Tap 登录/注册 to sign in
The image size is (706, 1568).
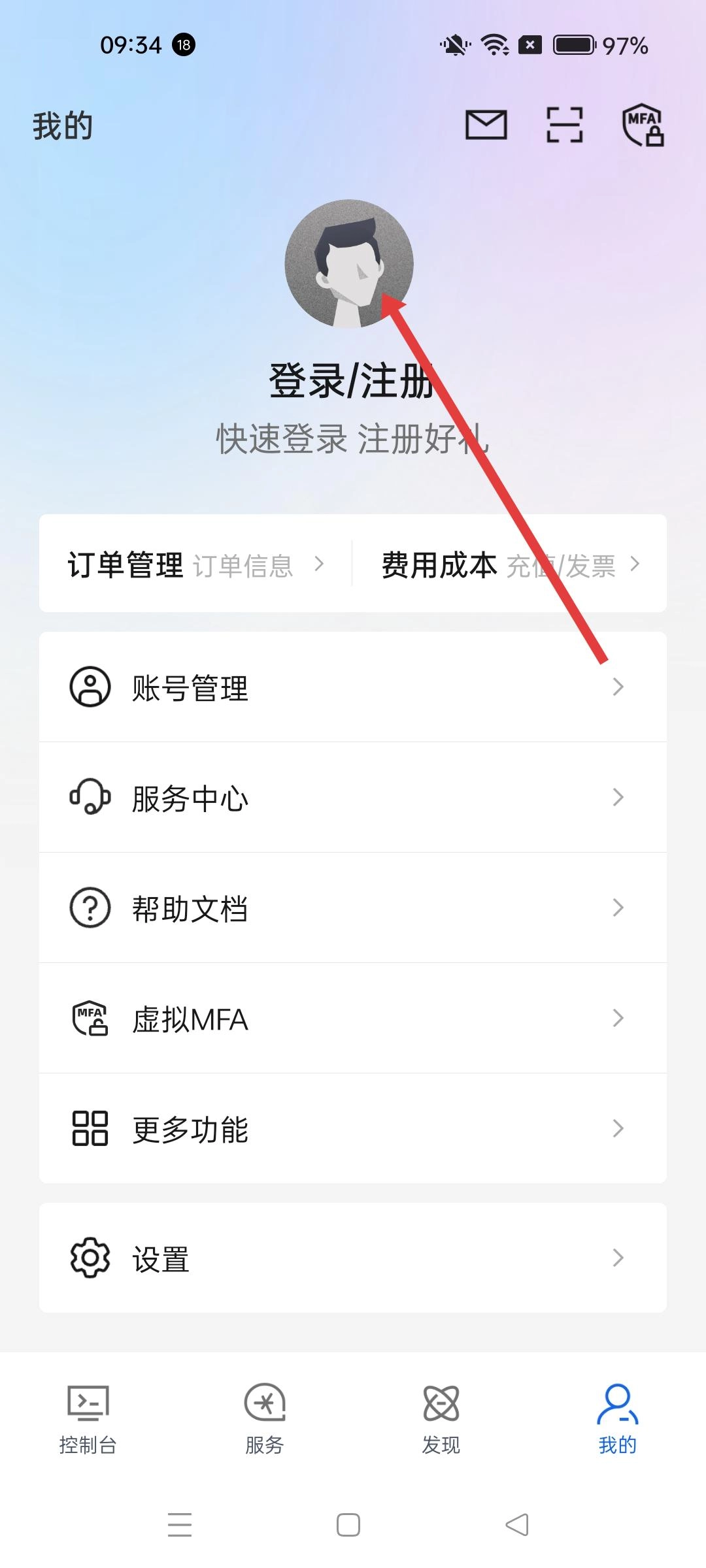[352, 381]
